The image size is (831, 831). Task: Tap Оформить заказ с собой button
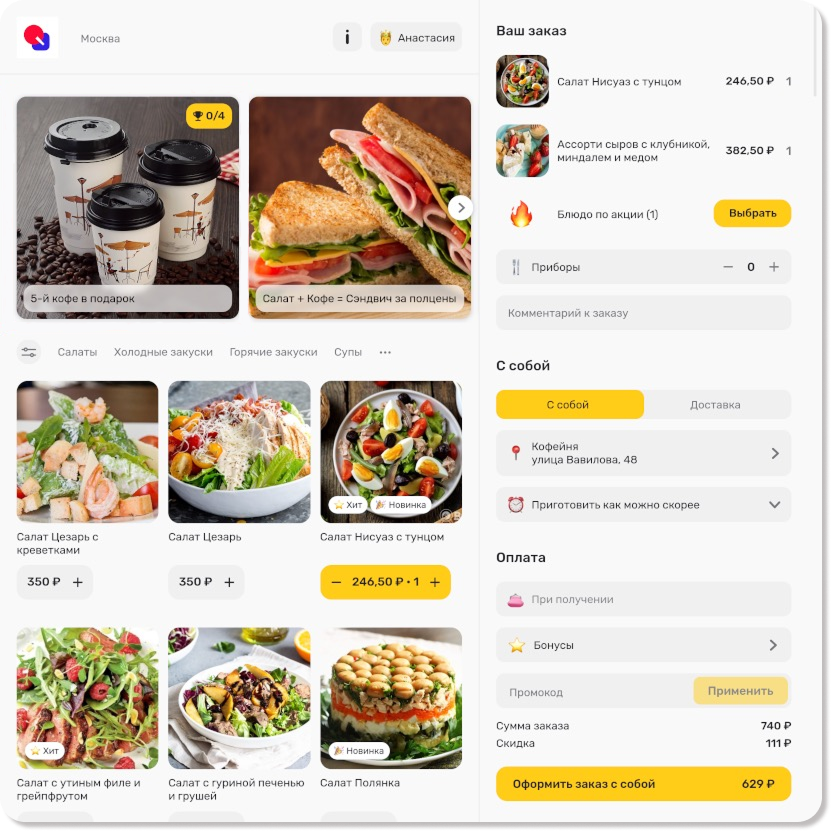tap(643, 784)
